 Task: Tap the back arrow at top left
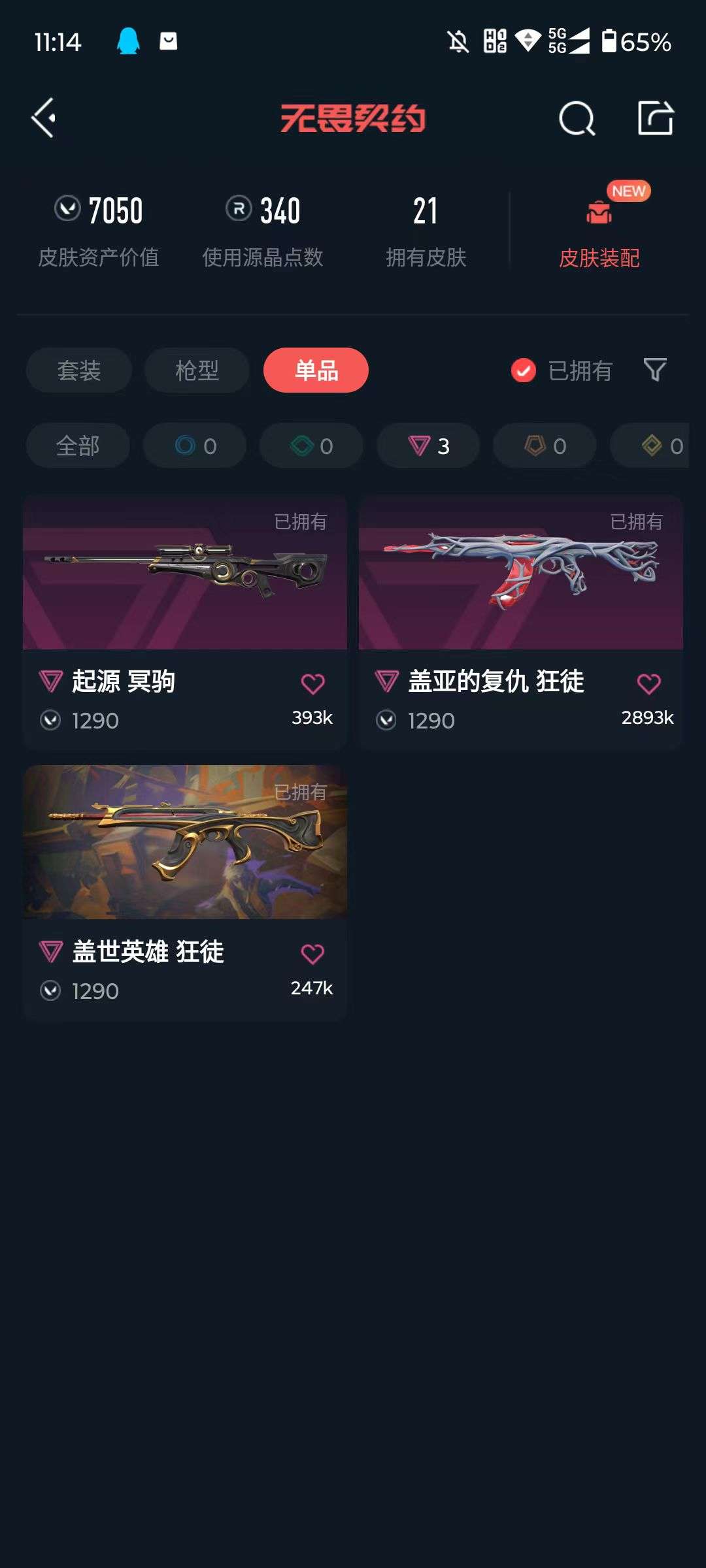(x=43, y=119)
